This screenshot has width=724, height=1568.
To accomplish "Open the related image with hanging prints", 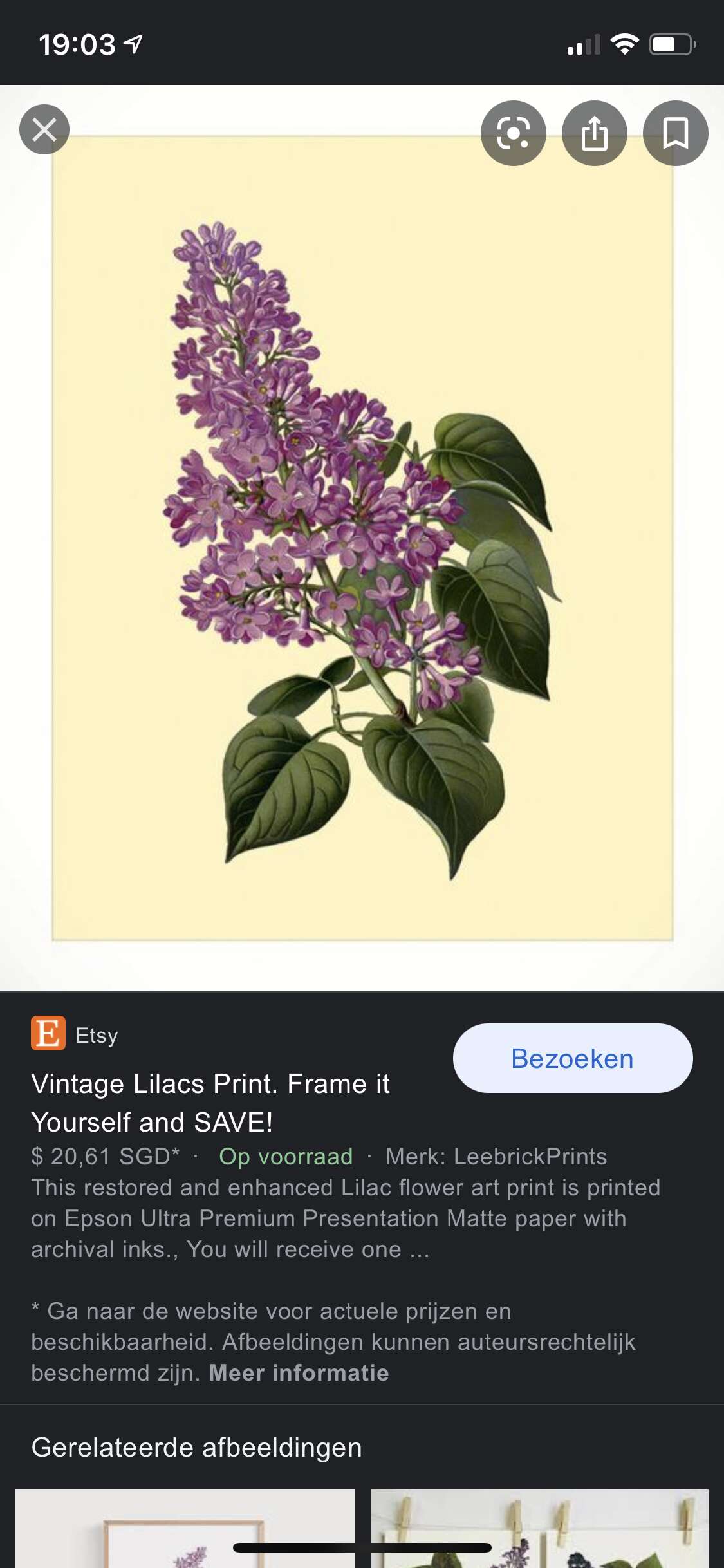I will point(539,1528).
